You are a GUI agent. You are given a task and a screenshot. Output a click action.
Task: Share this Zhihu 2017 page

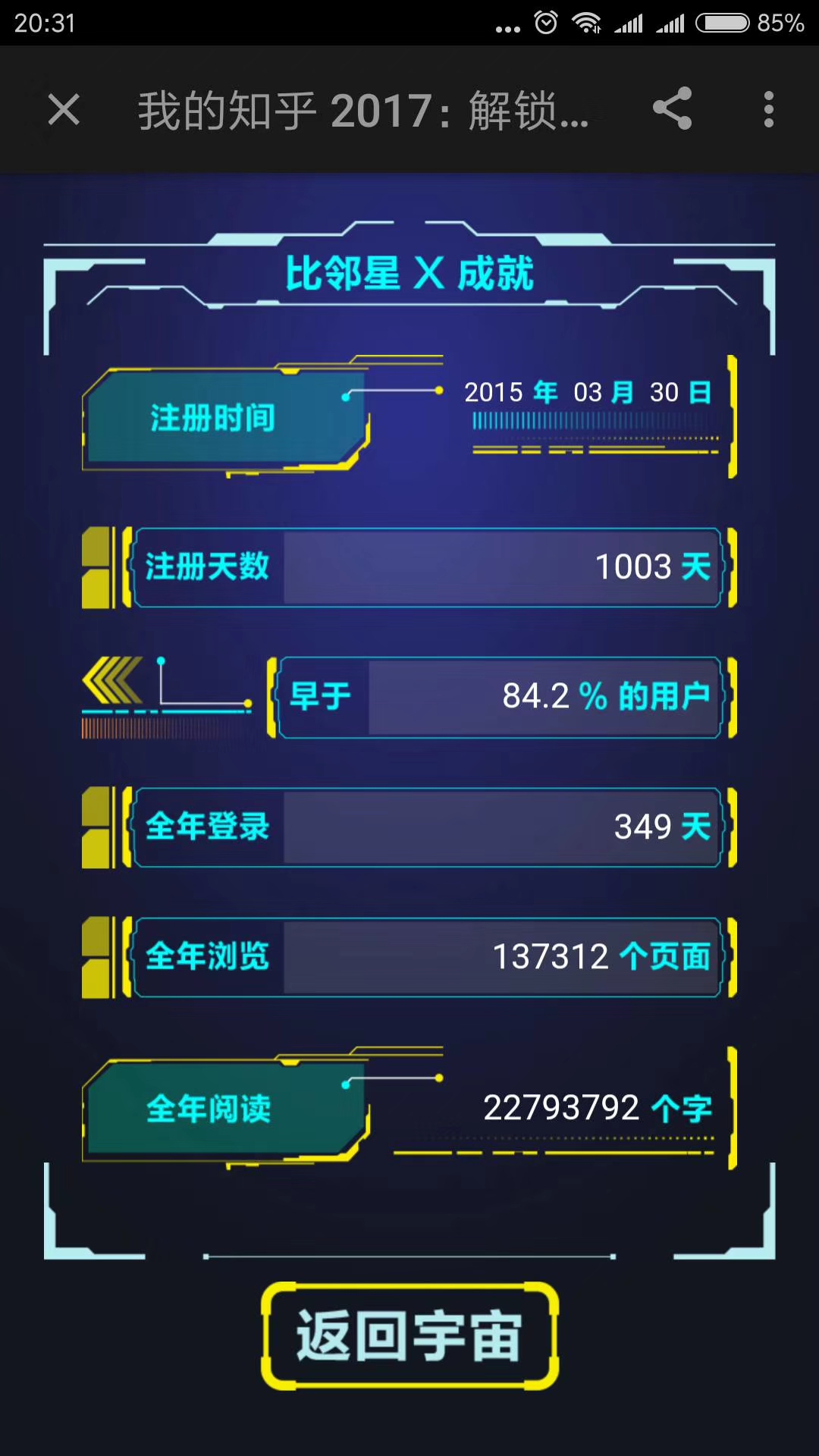673,108
